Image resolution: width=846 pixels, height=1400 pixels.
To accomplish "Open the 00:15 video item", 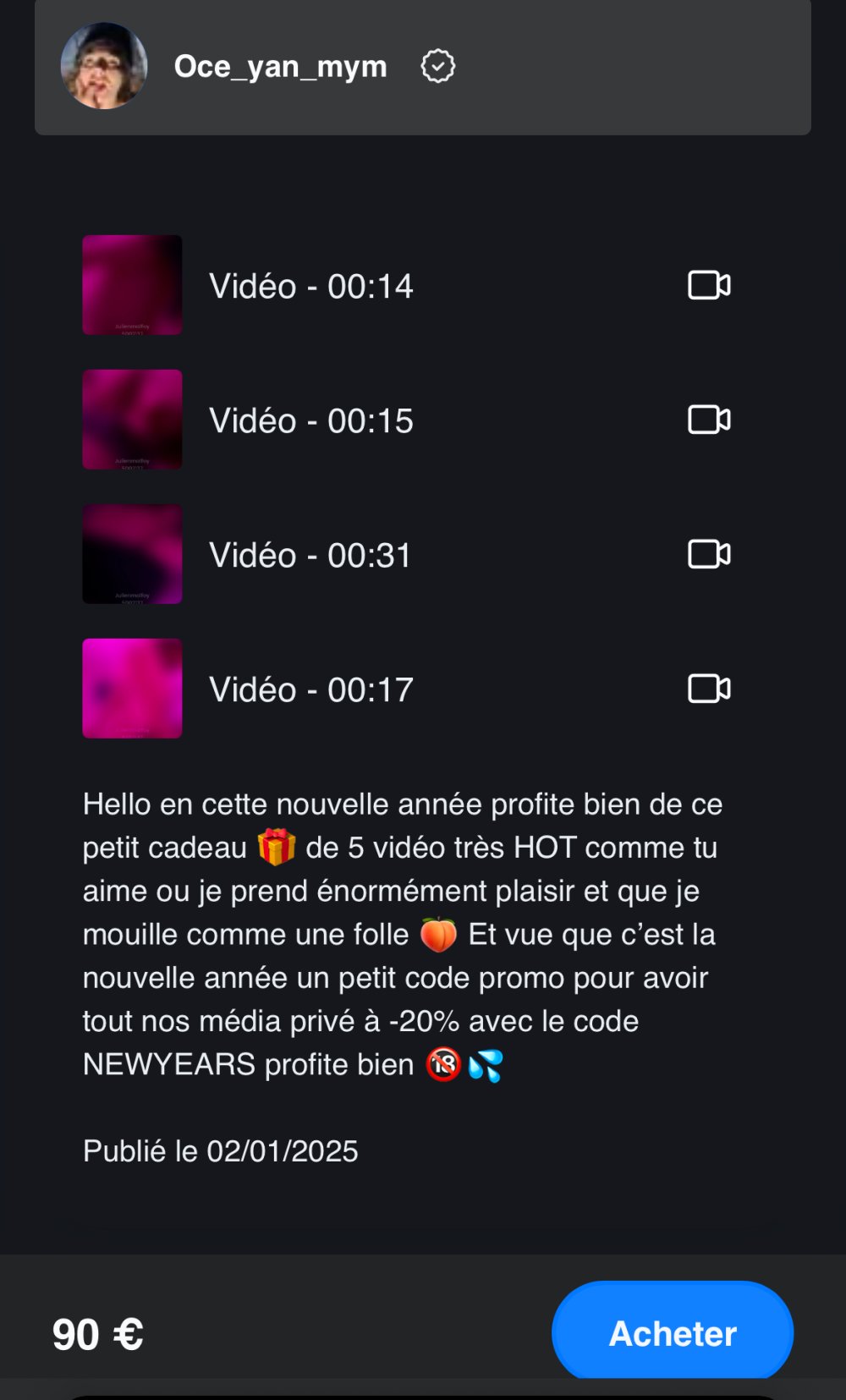I will click(310, 420).
